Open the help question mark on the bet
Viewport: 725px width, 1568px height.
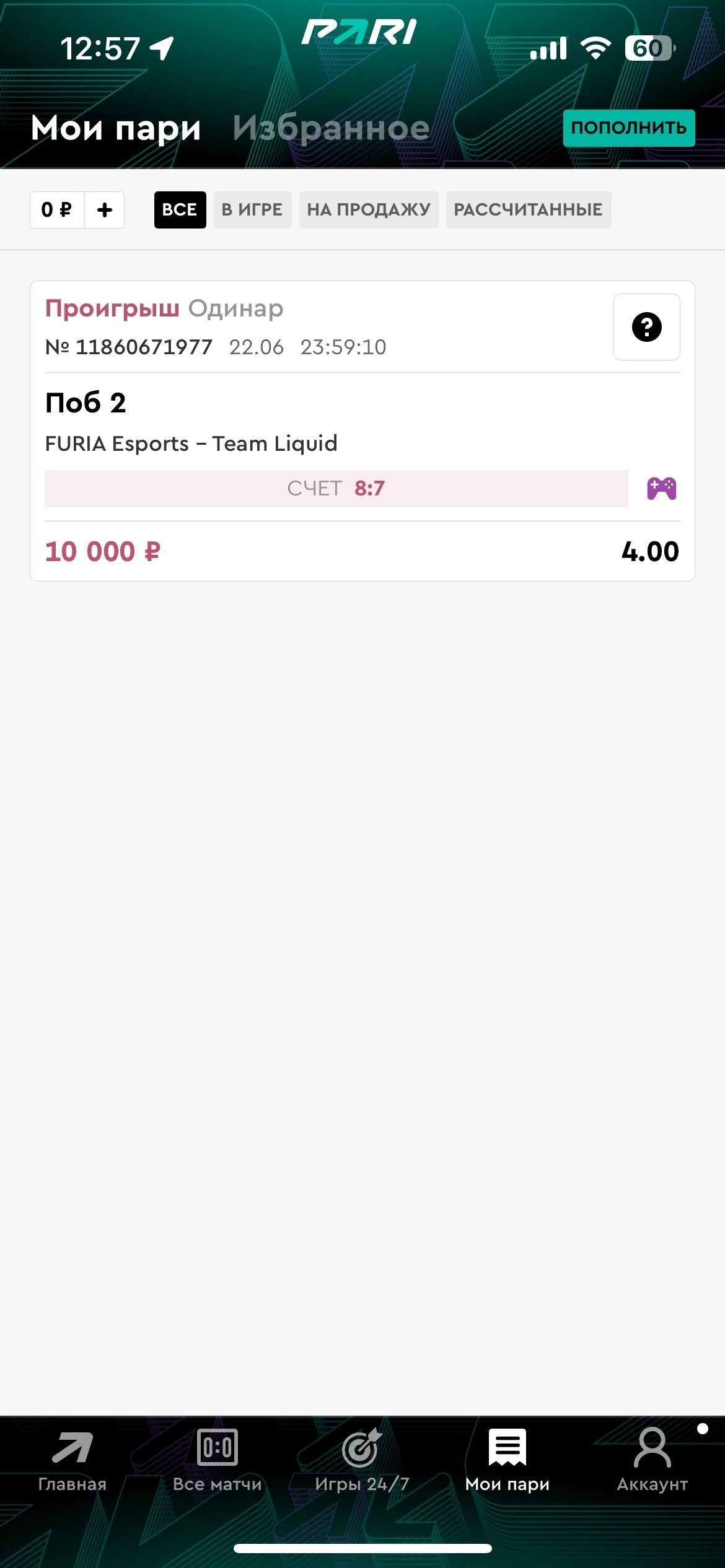click(646, 327)
